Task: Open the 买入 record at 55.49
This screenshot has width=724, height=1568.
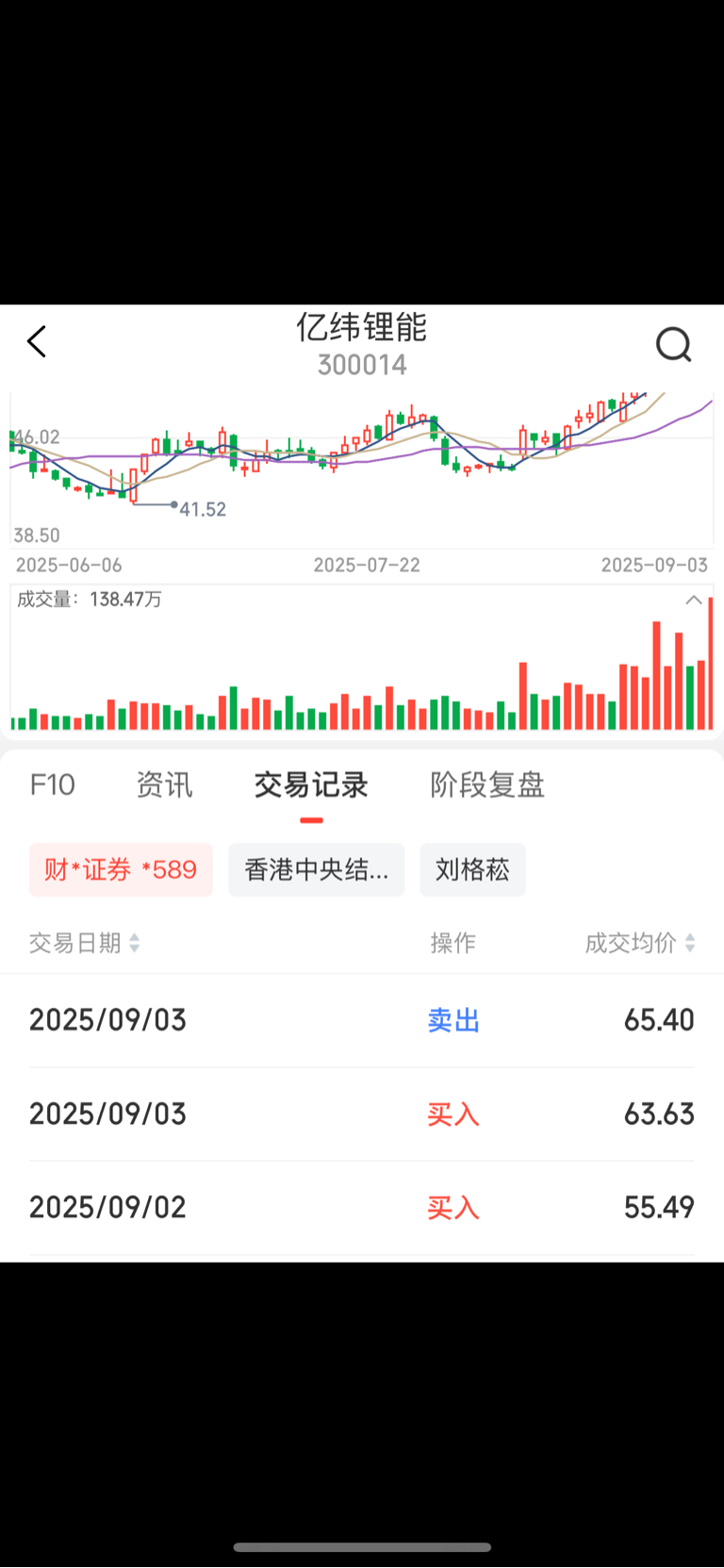Action: click(x=362, y=1207)
